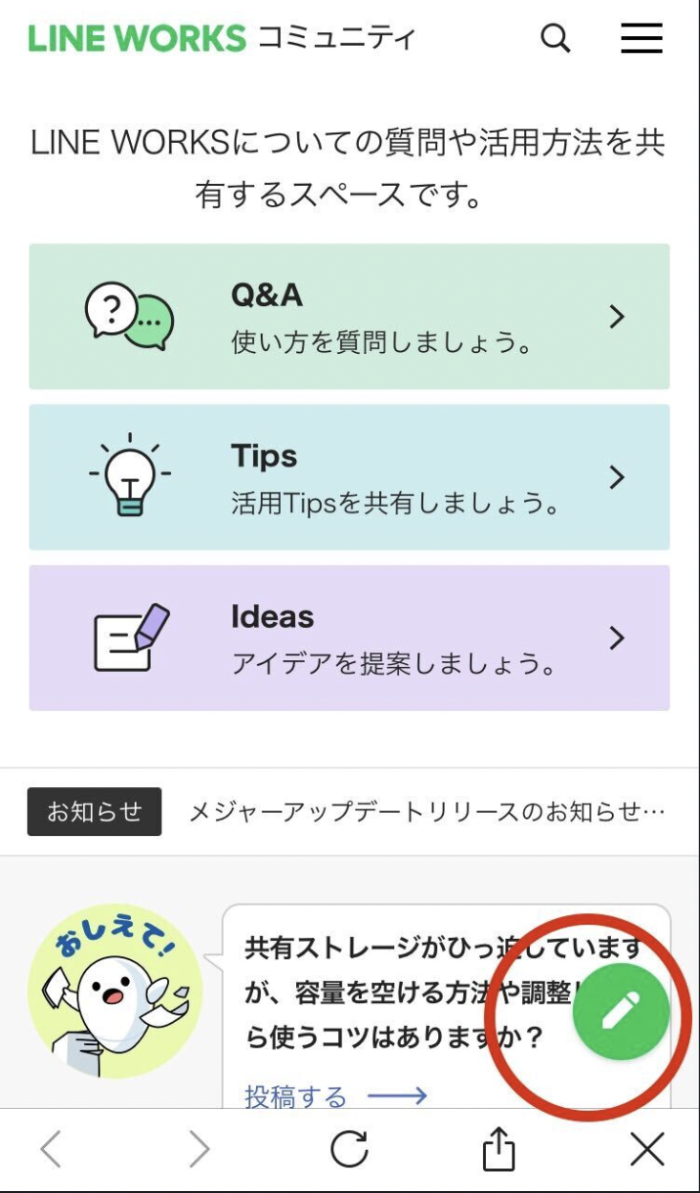Close the in-app browser
The image size is (700, 1193).
[x=648, y=1149]
